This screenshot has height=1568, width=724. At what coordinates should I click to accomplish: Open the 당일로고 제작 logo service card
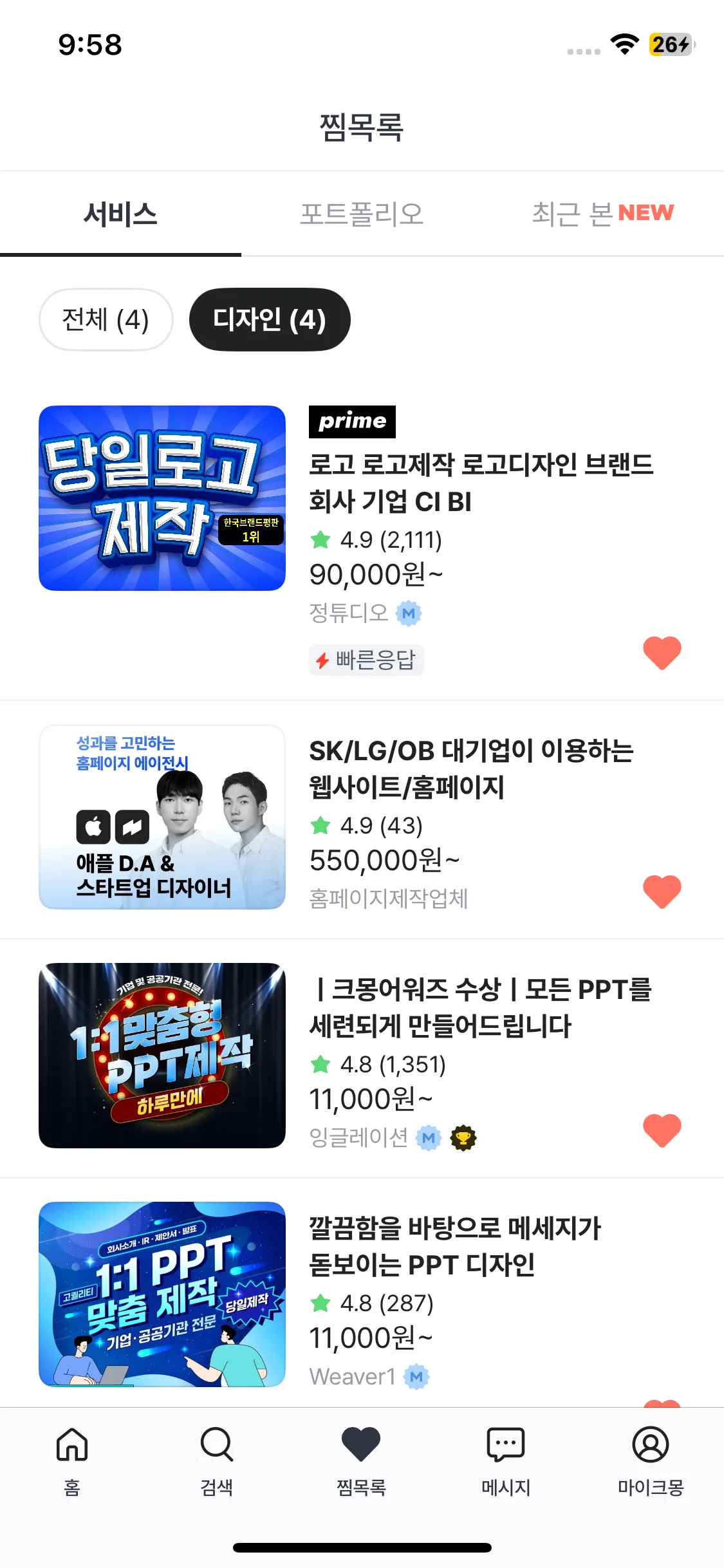[x=162, y=498]
